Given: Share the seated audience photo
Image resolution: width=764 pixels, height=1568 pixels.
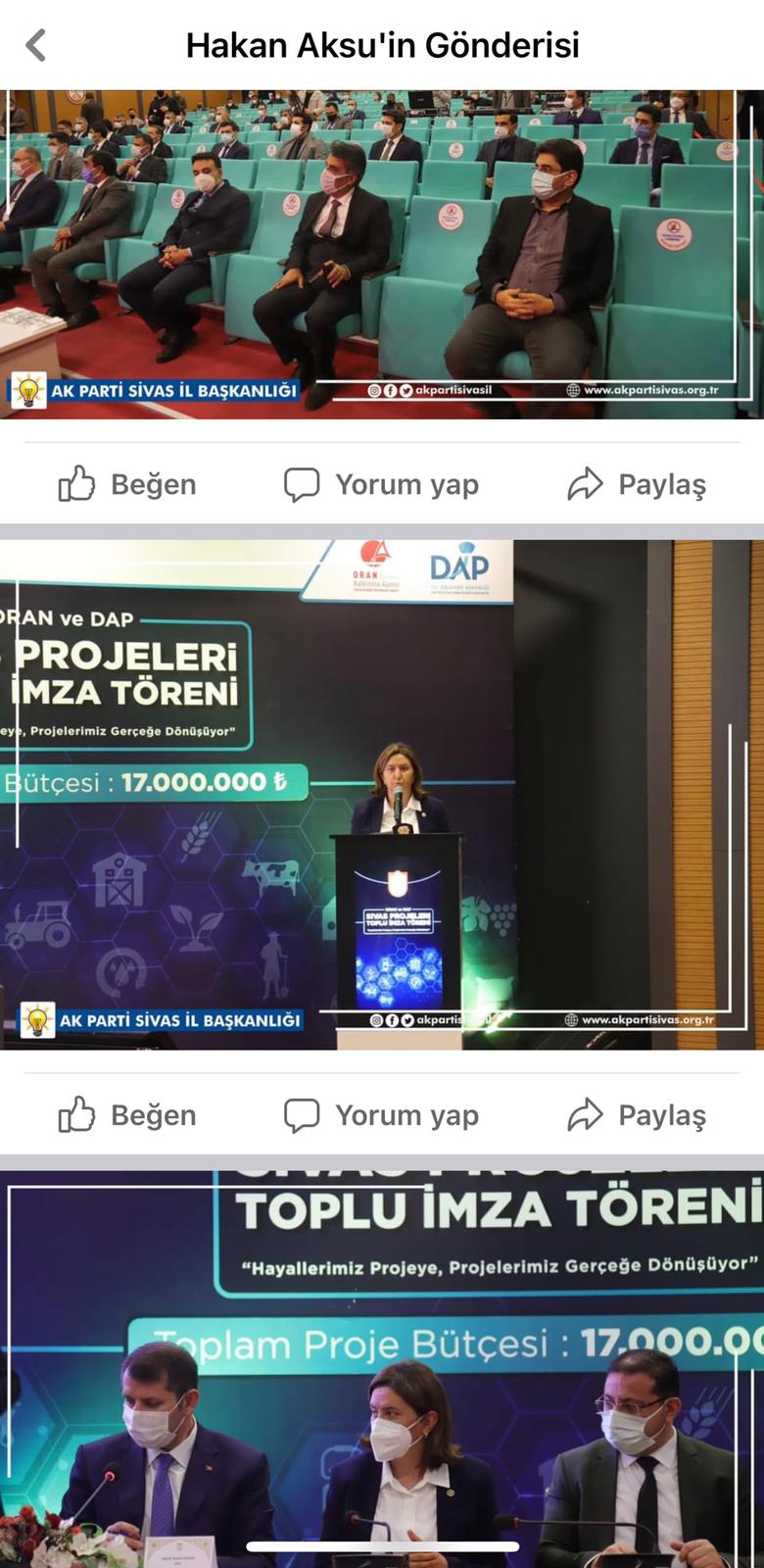Looking at the screenshot, I should [637, 484].
